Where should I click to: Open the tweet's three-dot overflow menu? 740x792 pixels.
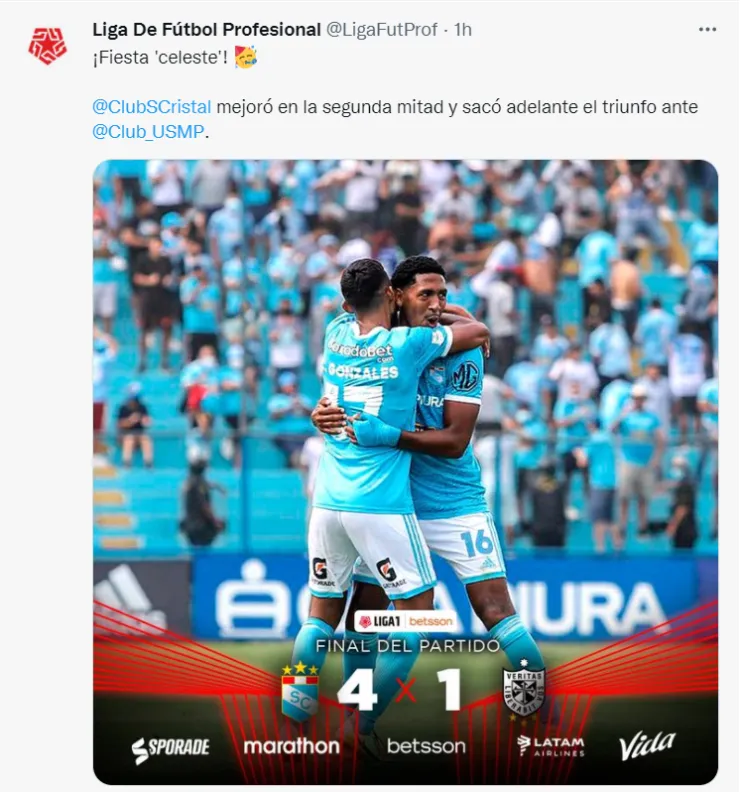click(x=708, y=30)
